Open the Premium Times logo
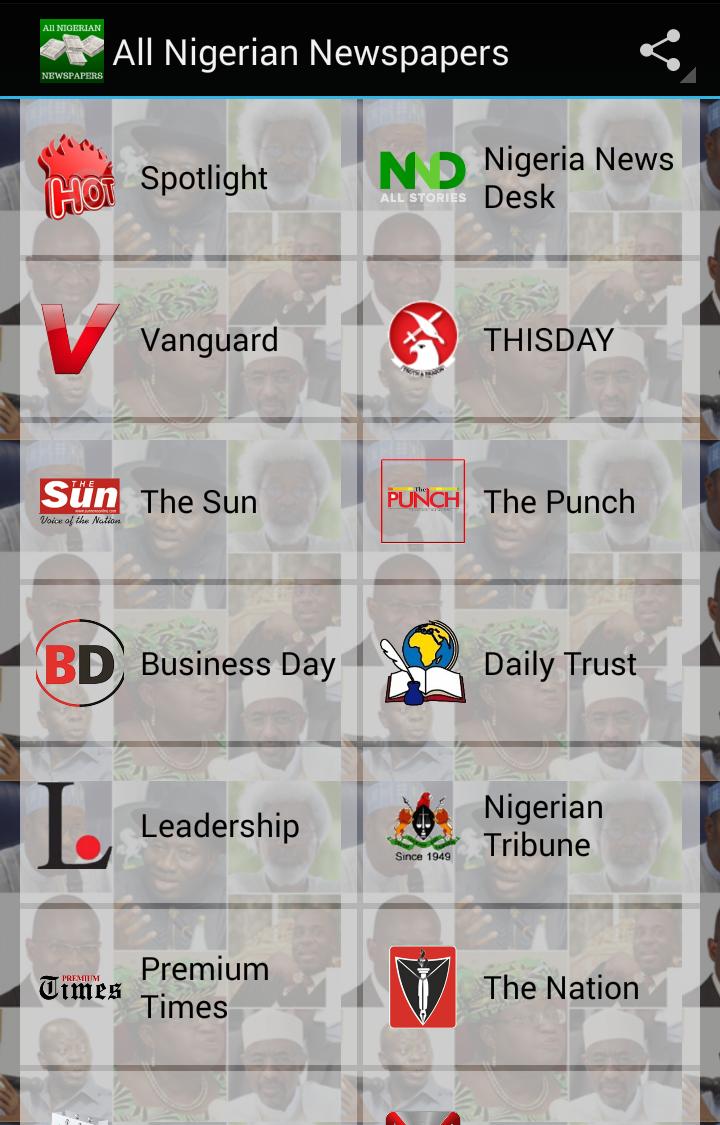The image size is (720, 1125). pyautogui.click(x=79, y=987)
